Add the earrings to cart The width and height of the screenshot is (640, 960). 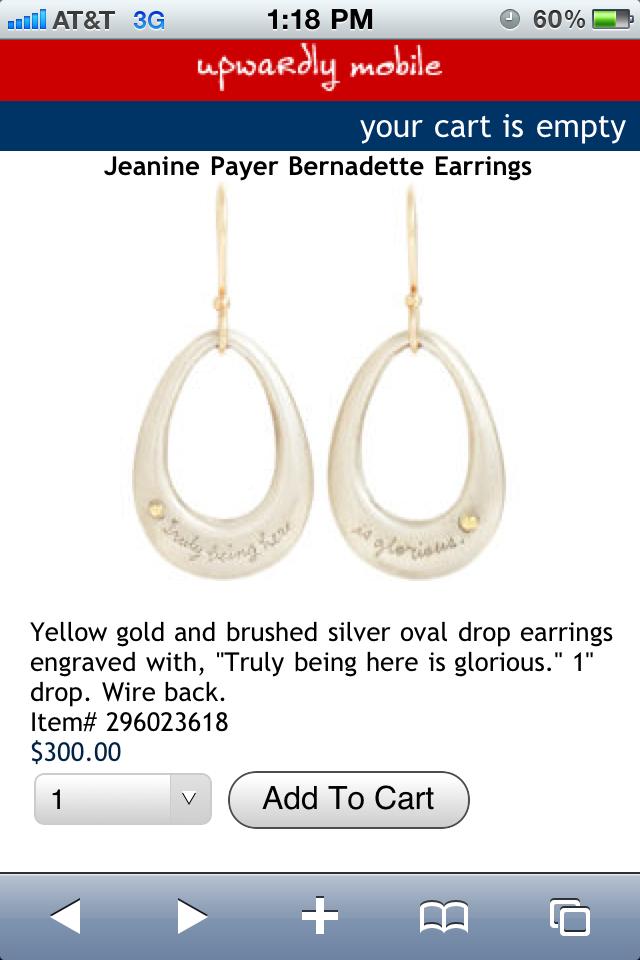(348, 799)
